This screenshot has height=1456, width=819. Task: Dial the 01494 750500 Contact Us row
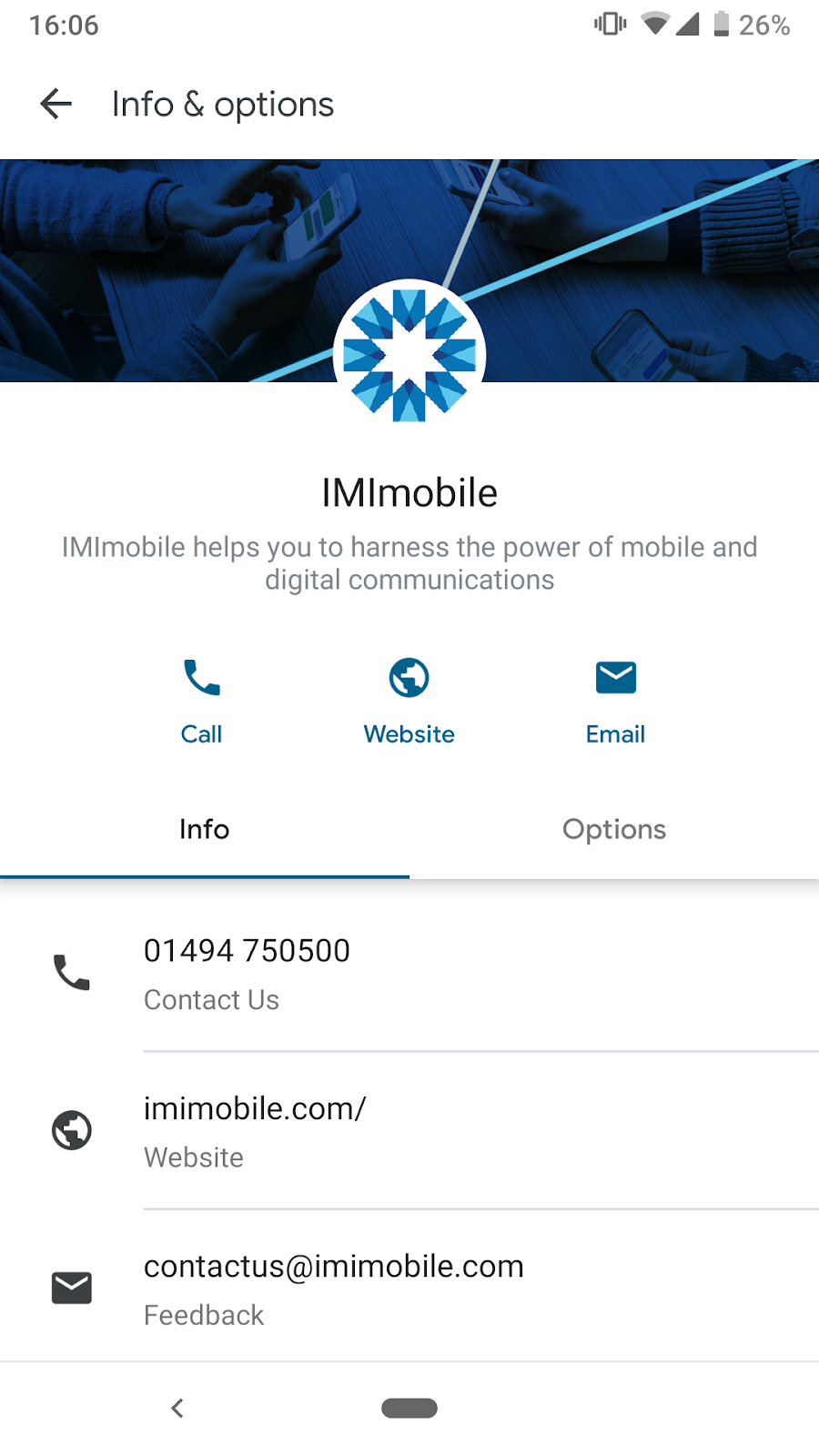409,974
